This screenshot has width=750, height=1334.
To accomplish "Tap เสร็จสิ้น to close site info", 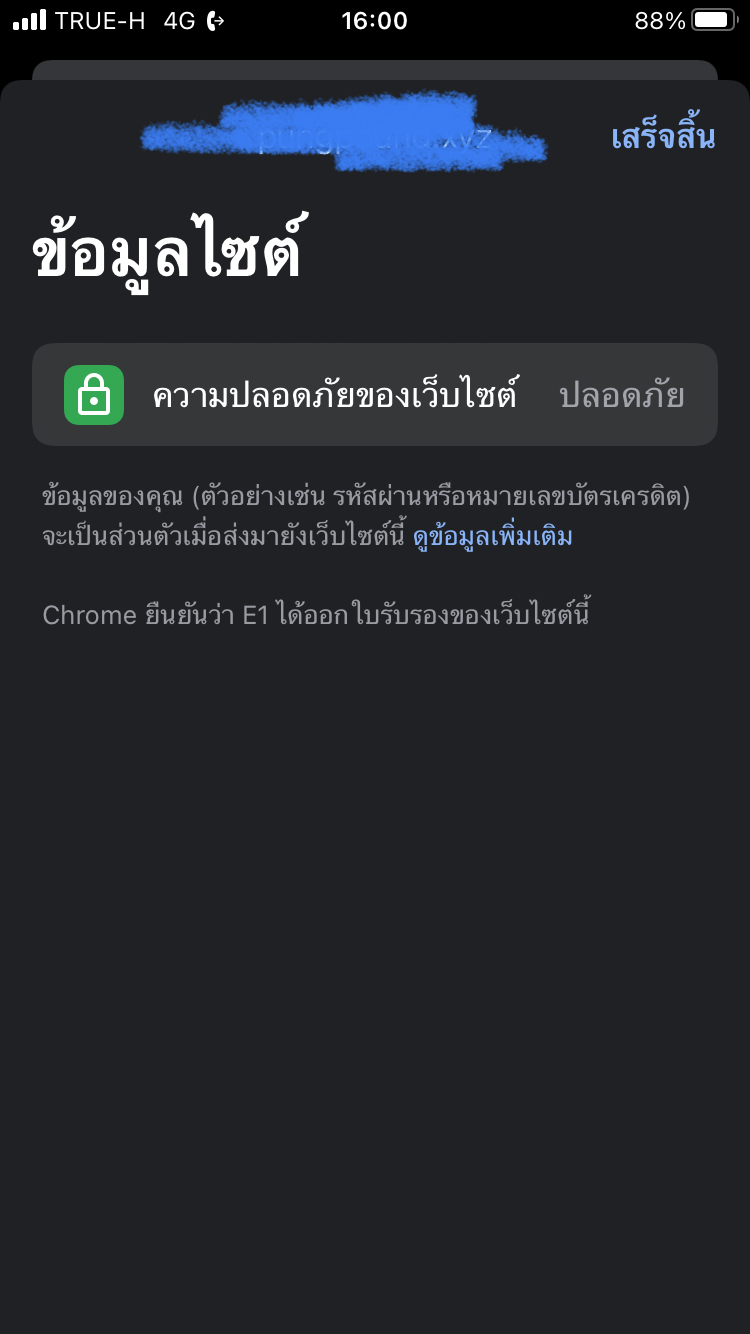I will 663,137.
